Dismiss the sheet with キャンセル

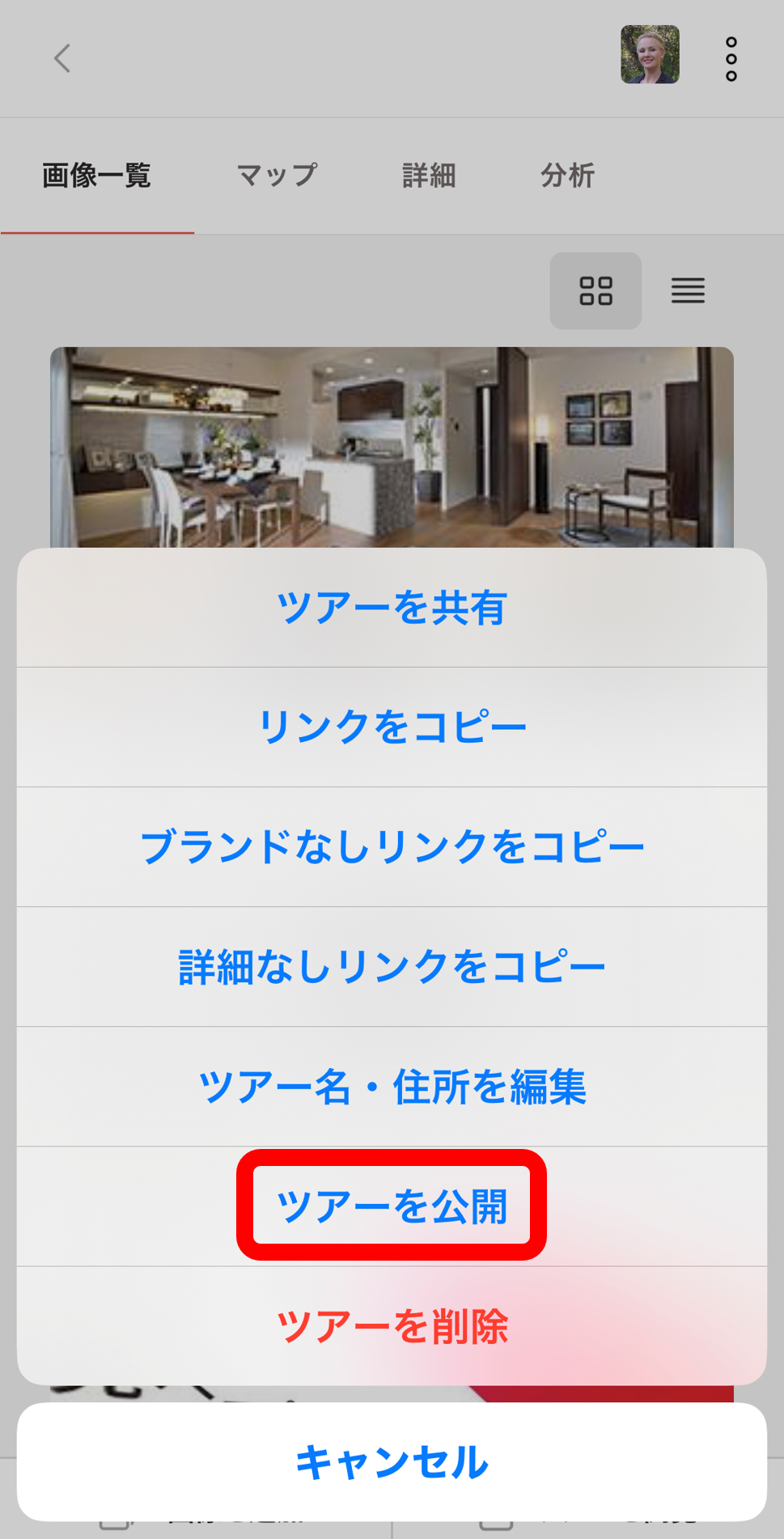click(x=392, y=1461)
